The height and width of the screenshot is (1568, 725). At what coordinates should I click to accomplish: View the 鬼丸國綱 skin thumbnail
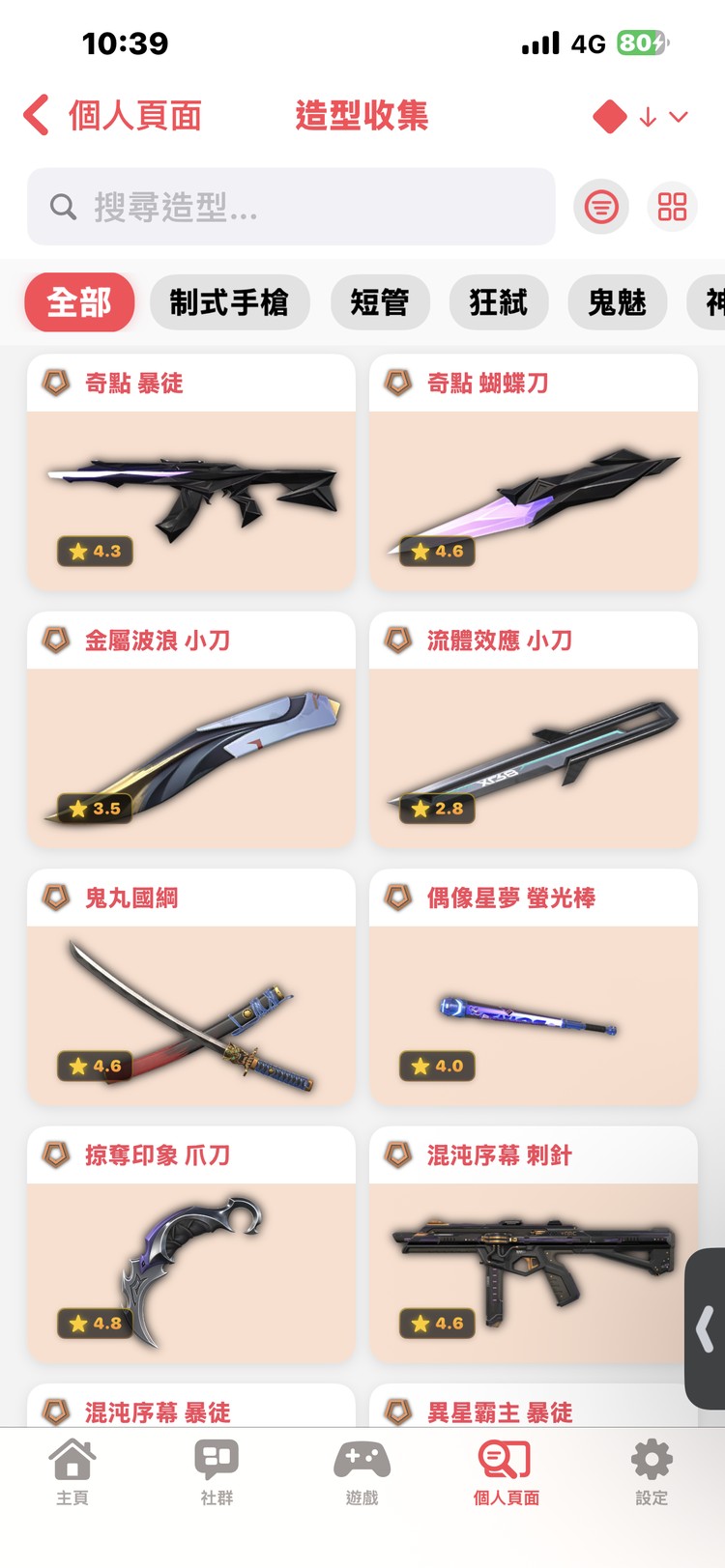[x=190, y=1010]
